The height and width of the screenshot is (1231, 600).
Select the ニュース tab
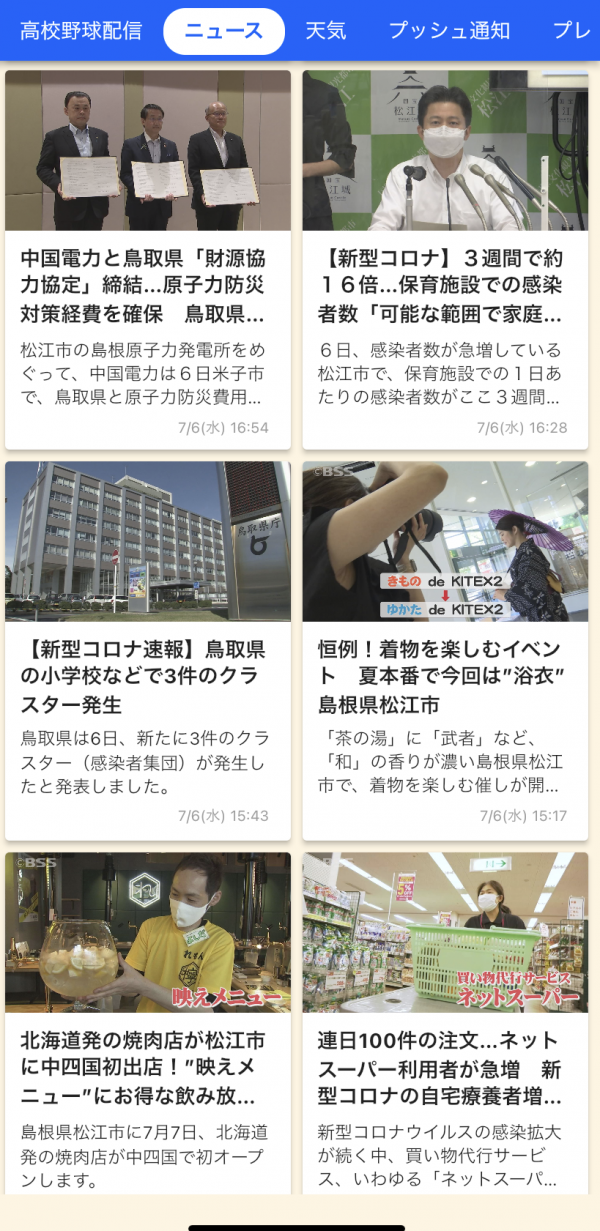[224, 31]
